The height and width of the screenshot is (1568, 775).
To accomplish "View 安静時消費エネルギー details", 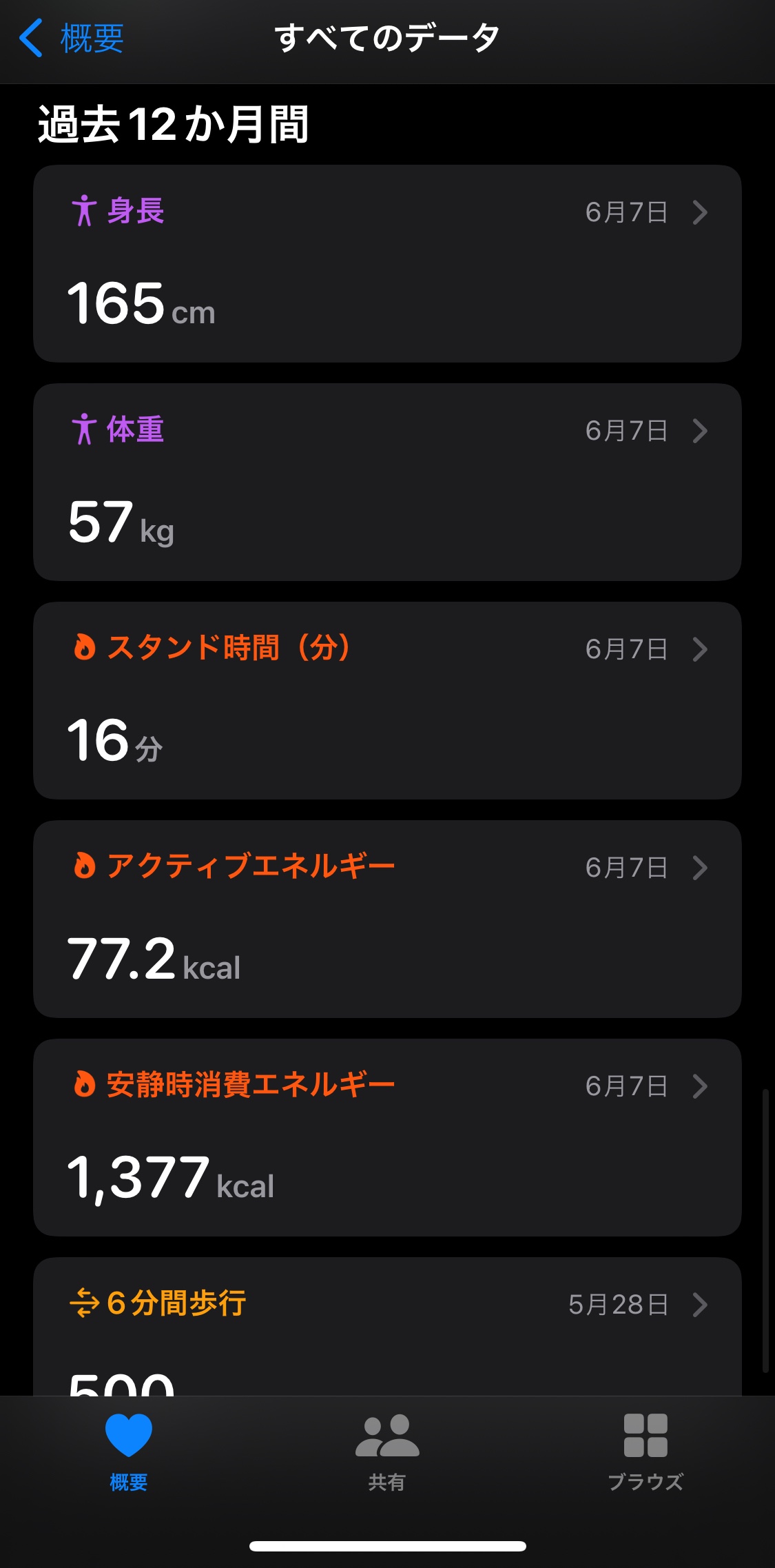I will (x=387, y=1137).
